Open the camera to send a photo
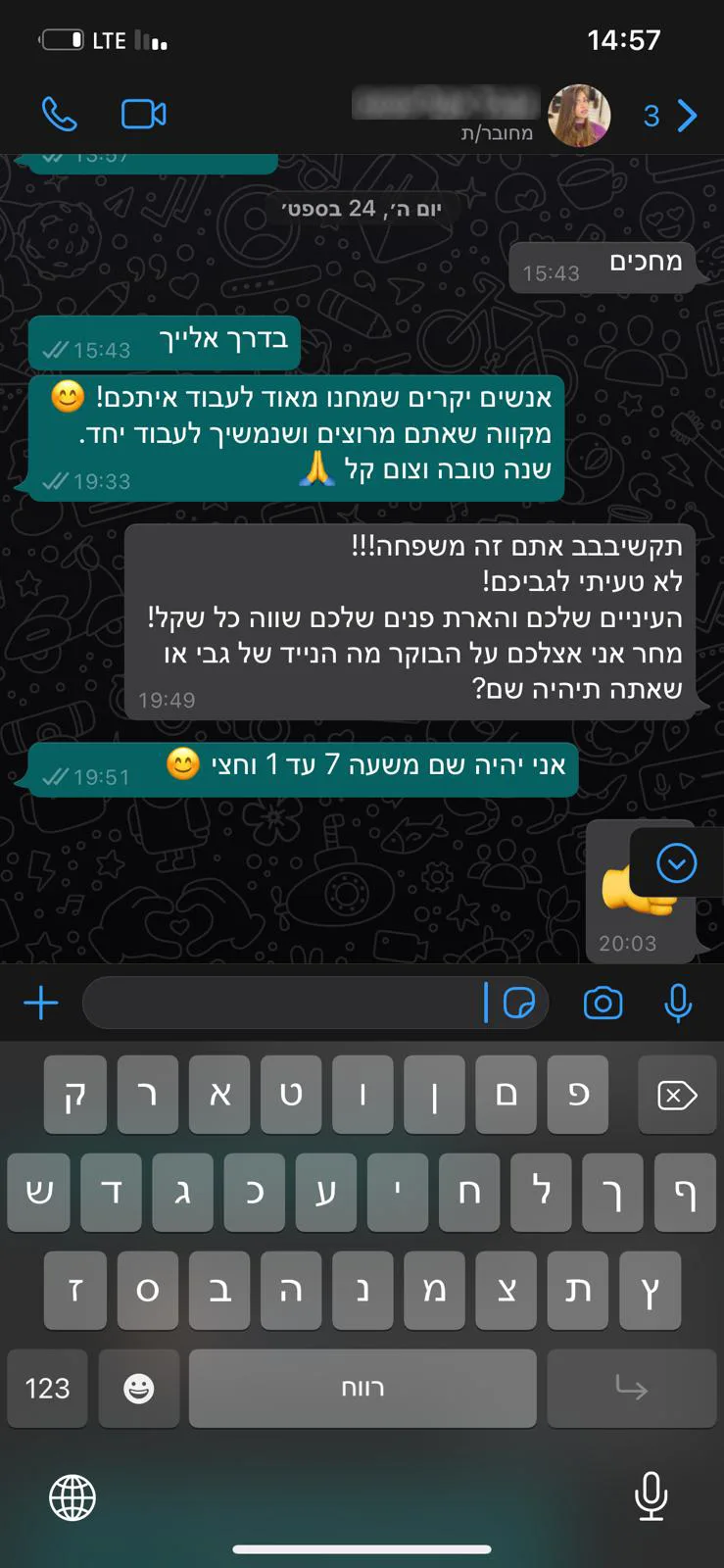The height and width of the screenshot is (1568, 724). 603,1003
